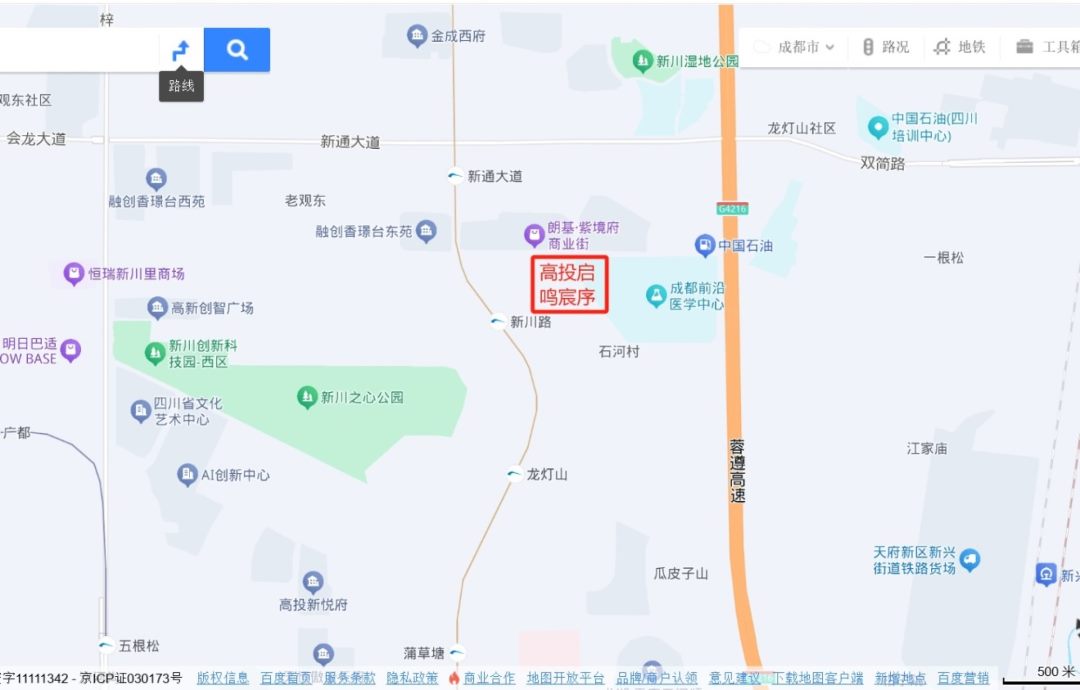Viewport: 1080px width, 690px height.
Task: Tap the blue search button
Action: [237, 50]
